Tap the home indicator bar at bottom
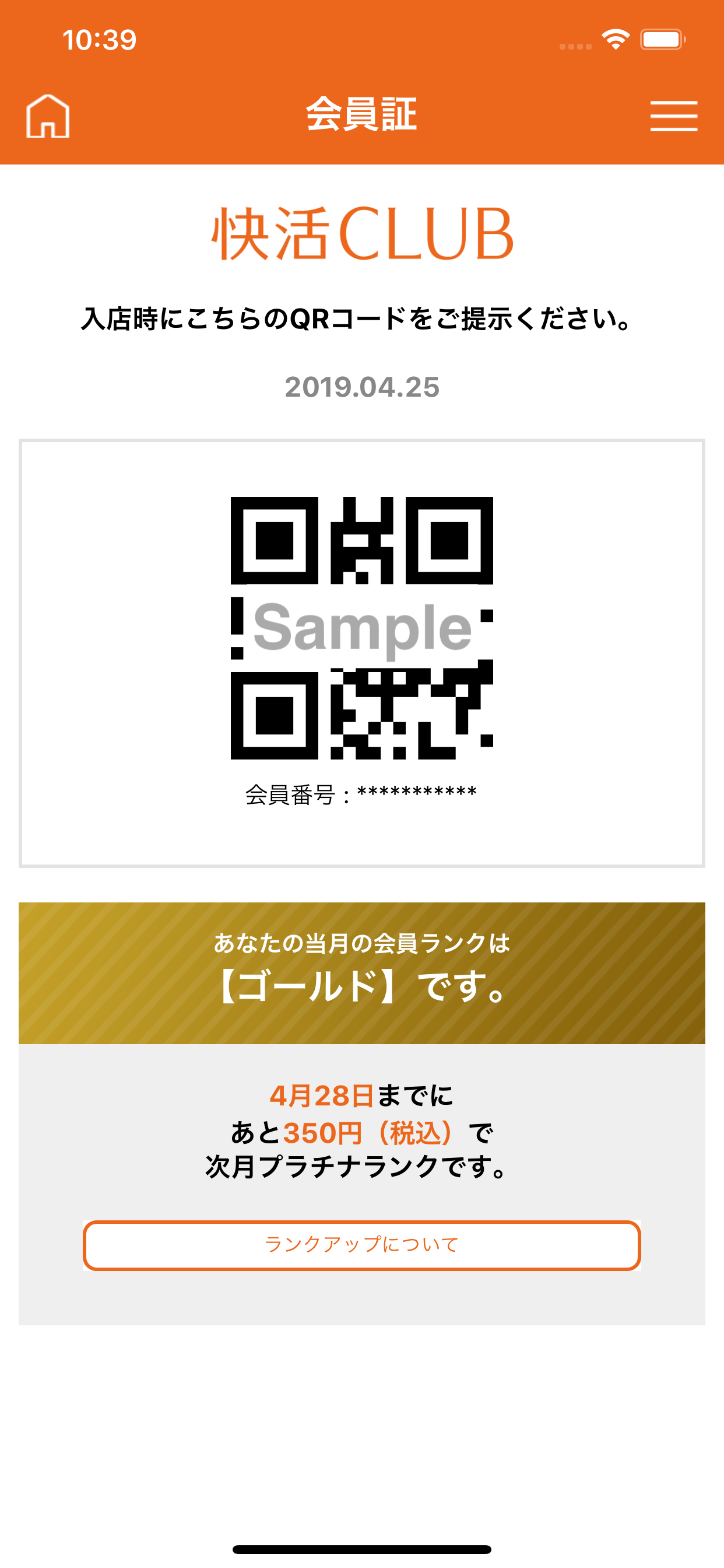The height and width of the screenshot is (1568, 724). tap(361, 1549)
